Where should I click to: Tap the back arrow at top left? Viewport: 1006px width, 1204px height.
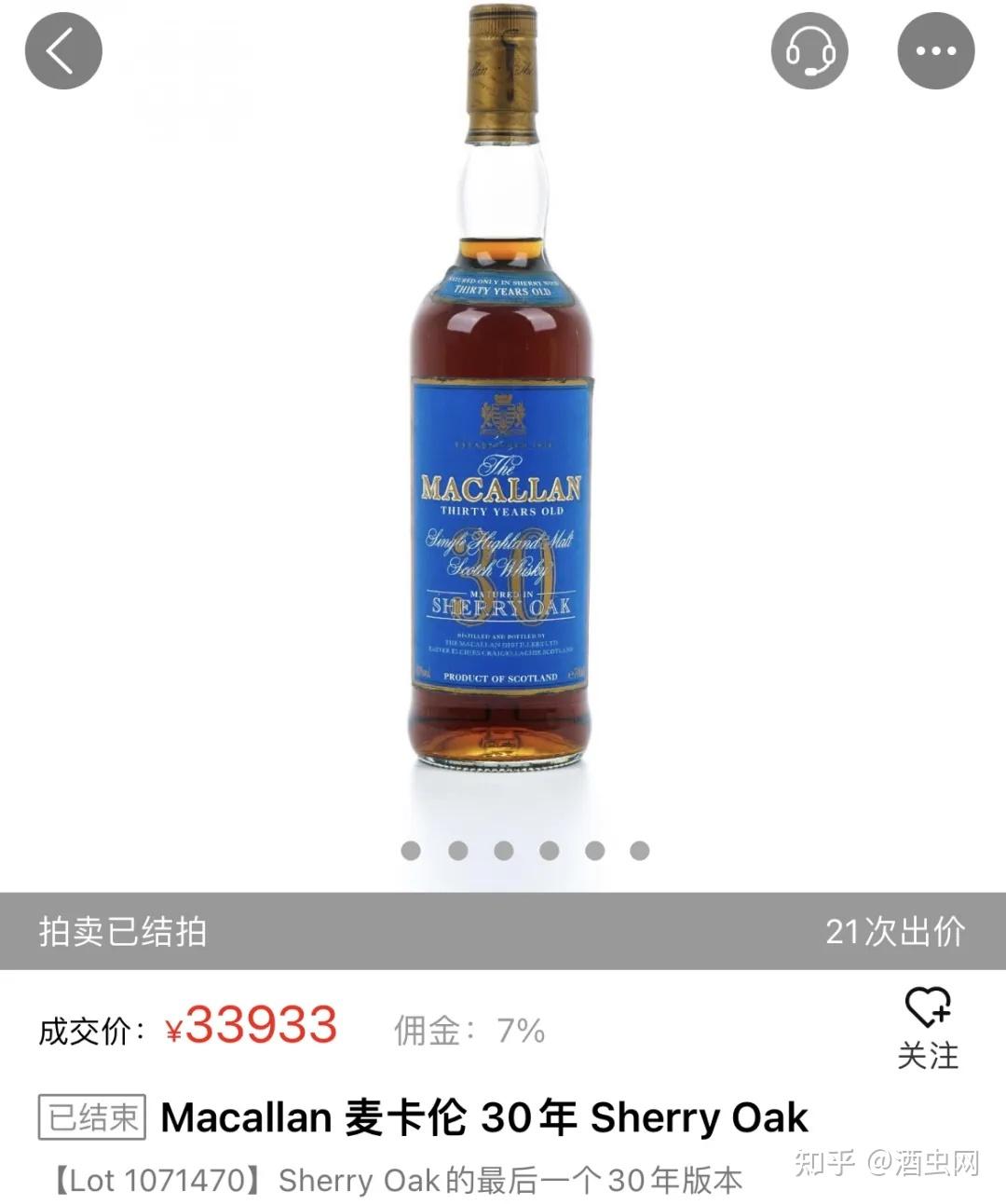coord(62,51)
